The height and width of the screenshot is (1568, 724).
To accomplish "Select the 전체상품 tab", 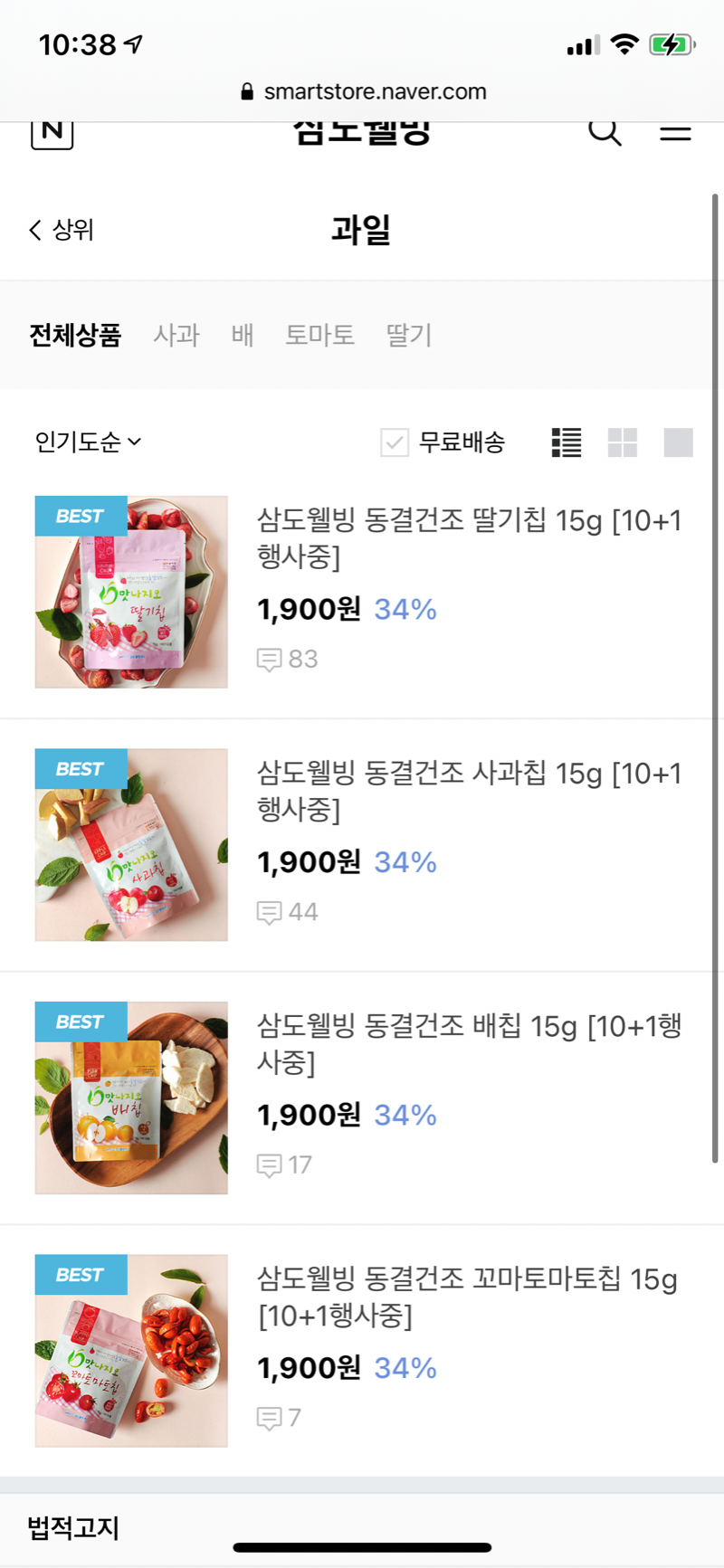I will click(75, 335).
